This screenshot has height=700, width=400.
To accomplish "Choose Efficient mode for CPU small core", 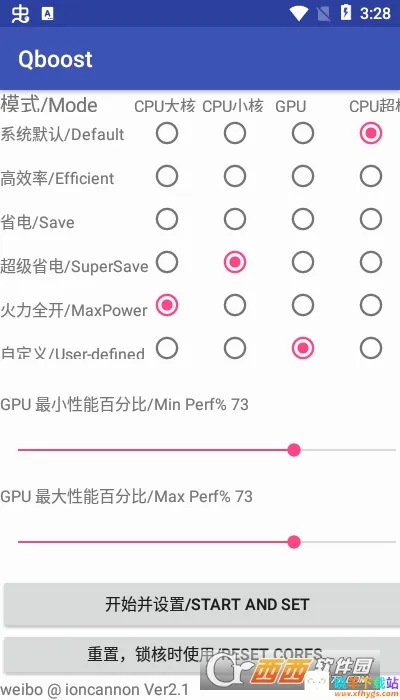I will [x=235, y=176].
